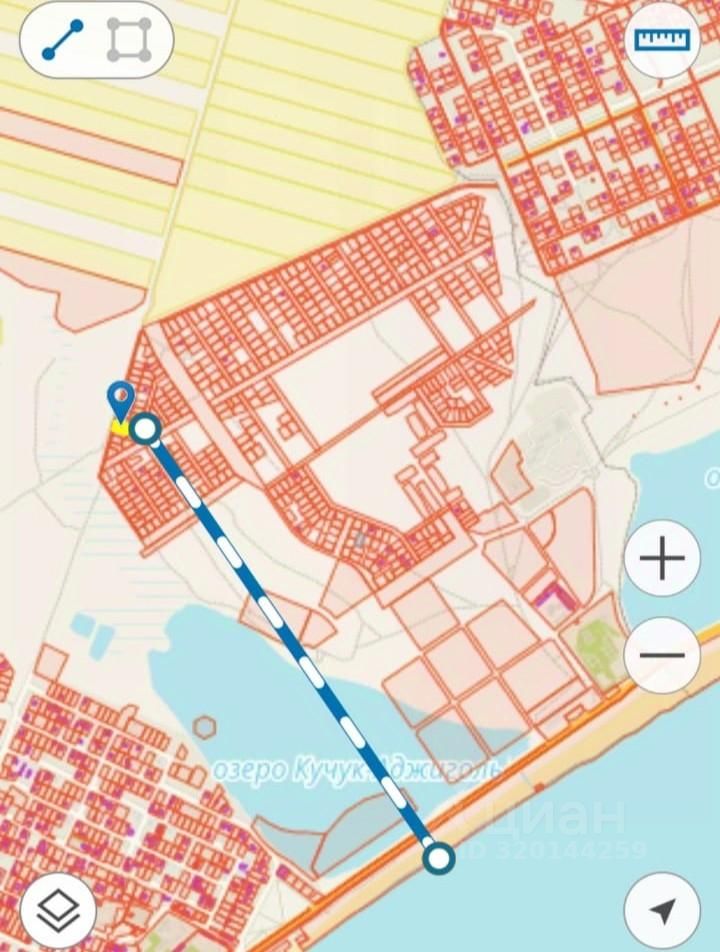The image size is (720, 952).
Task: Select the polygon area measuring tool
Action: pos(130,40)
